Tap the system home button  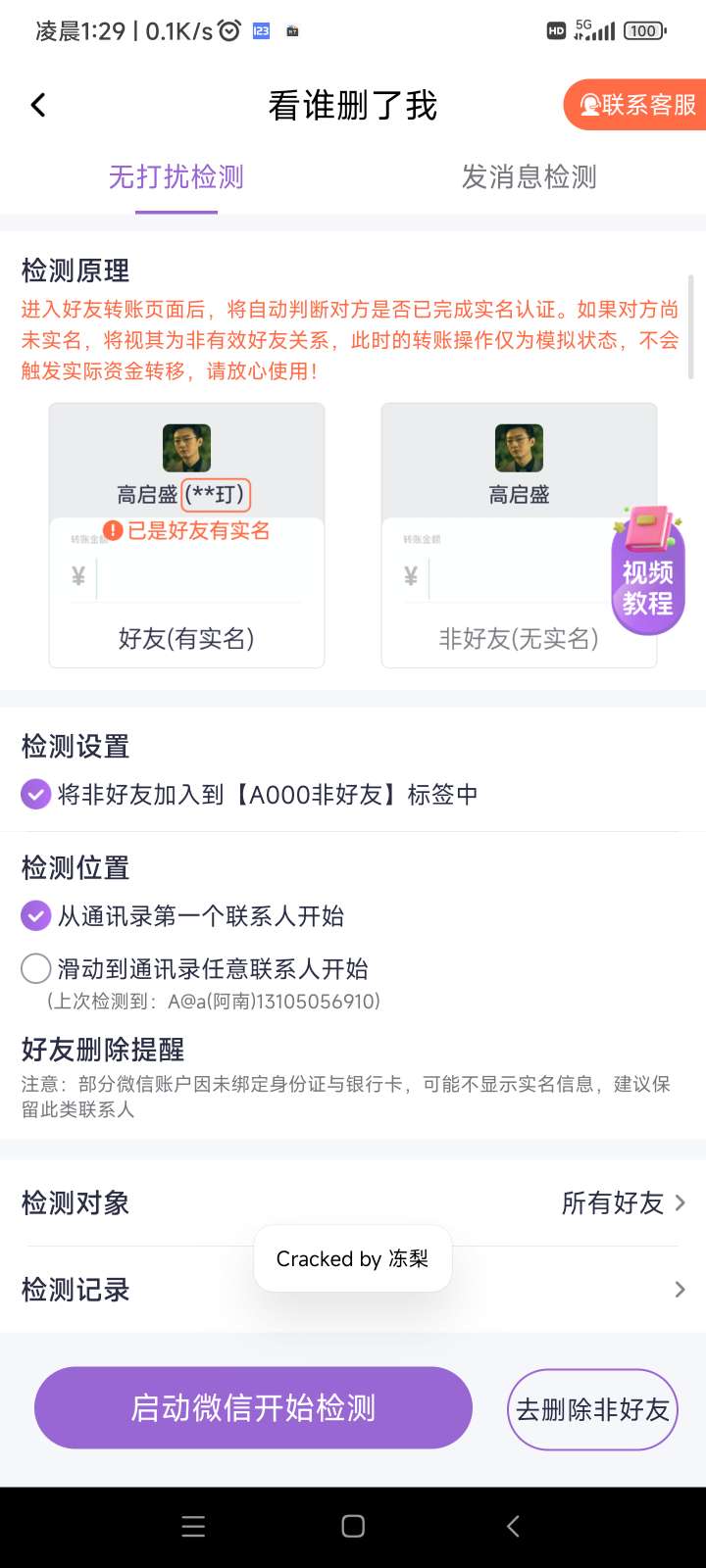pos(353,1526)
